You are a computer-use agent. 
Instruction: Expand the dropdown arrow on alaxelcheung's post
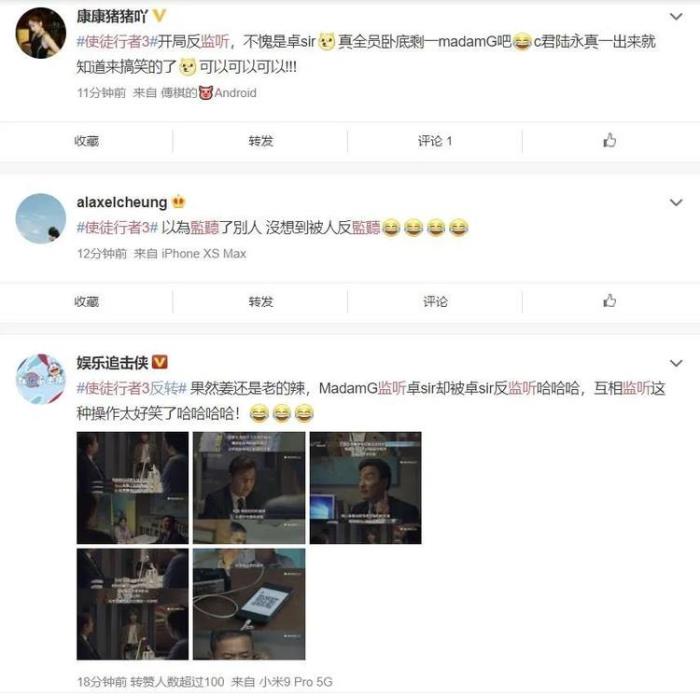coord(677,202)
